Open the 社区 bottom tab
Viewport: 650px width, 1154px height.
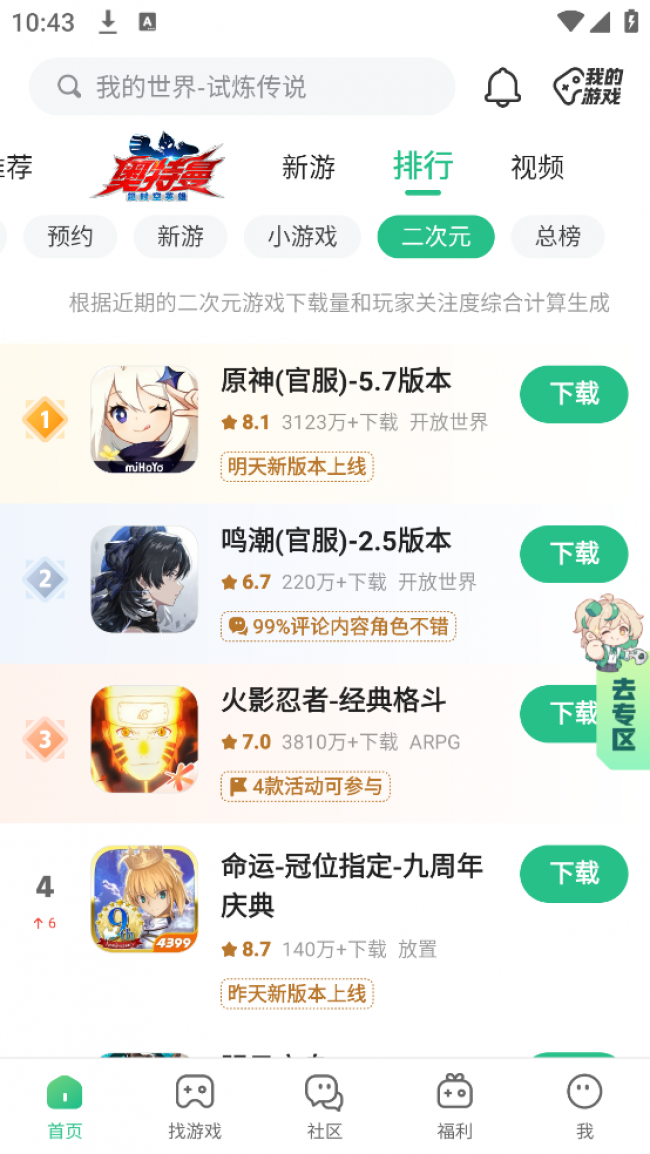coord(324,1105)
